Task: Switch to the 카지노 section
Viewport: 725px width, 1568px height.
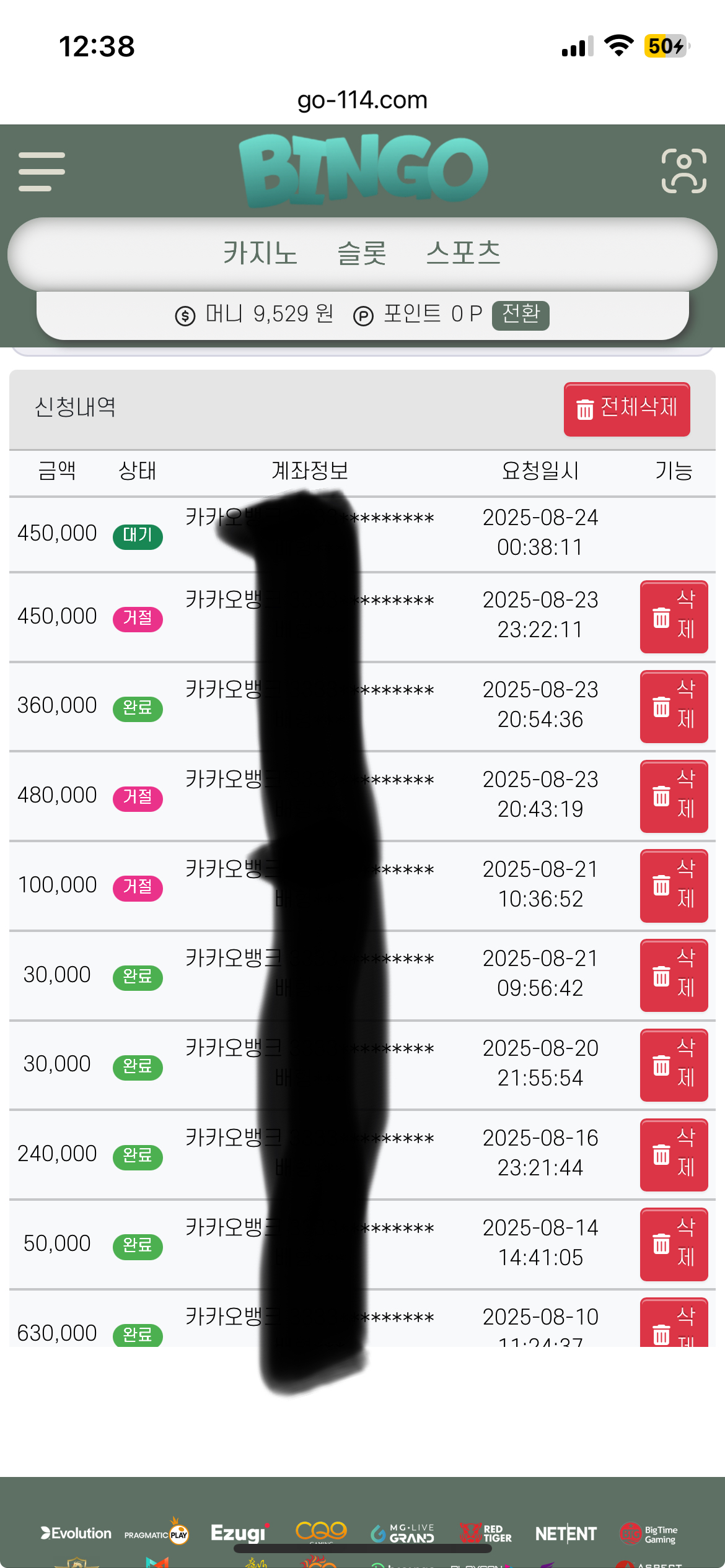Action: (x=260, y=253)
